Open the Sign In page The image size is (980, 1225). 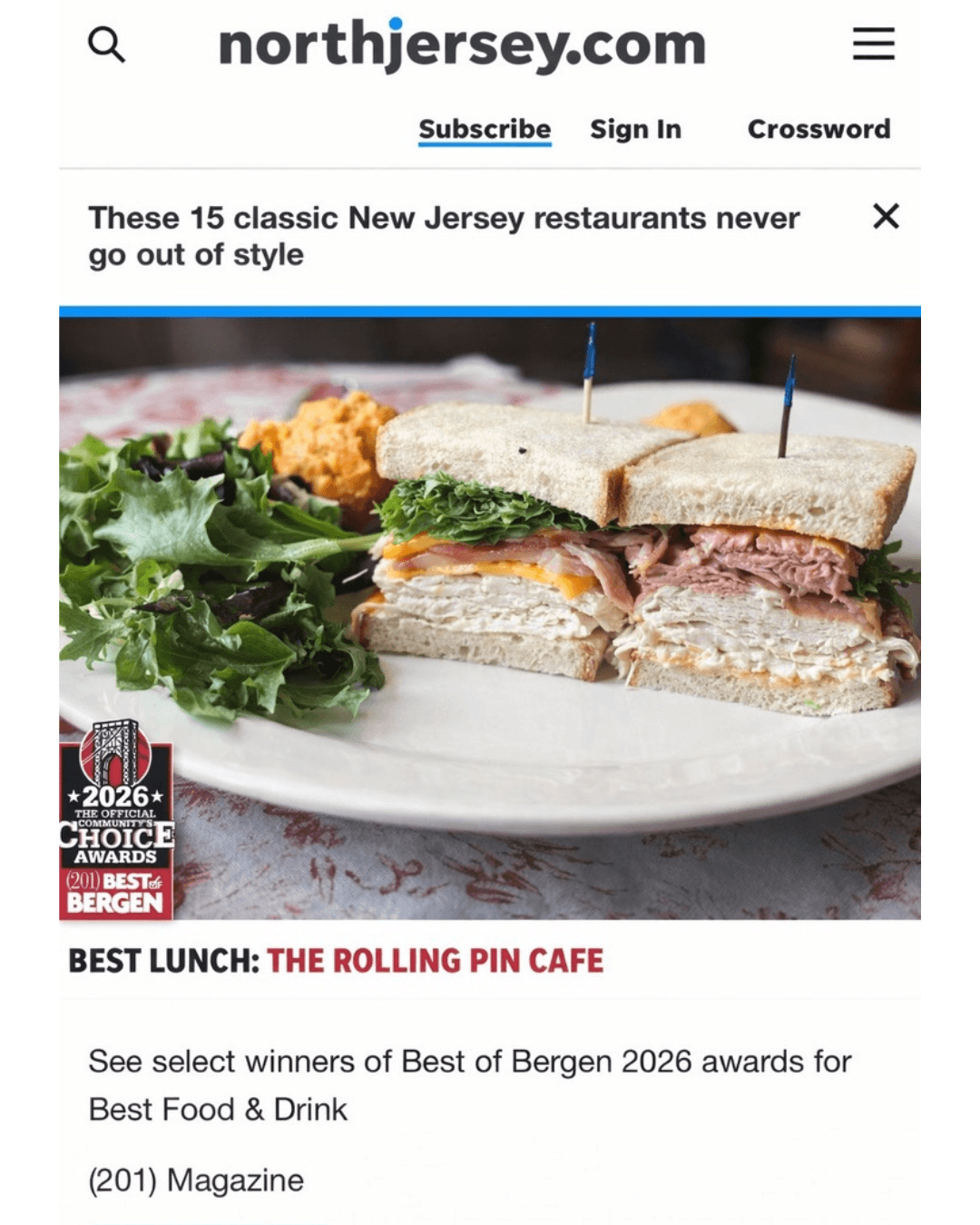click(635, 129)
